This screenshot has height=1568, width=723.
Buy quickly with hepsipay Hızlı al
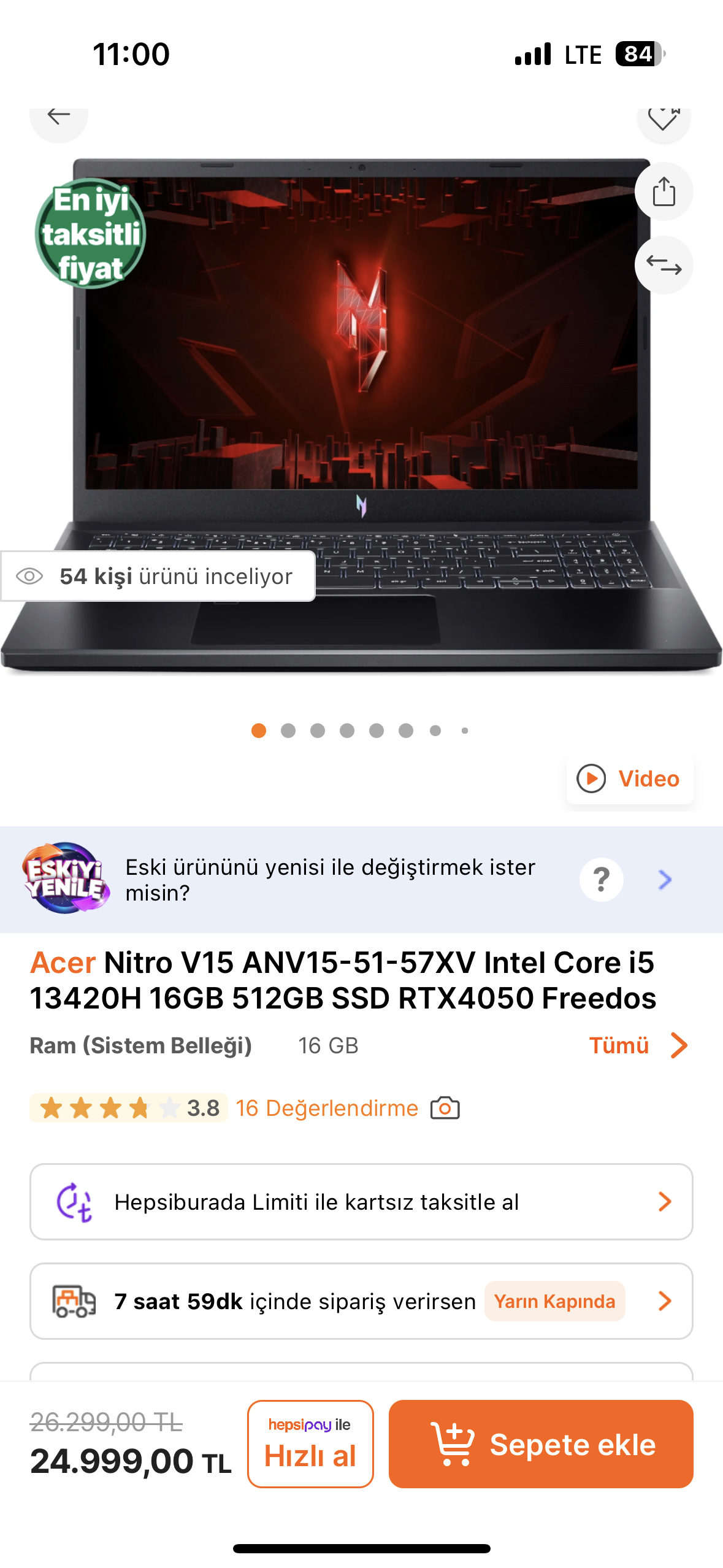coord(310,1443)
